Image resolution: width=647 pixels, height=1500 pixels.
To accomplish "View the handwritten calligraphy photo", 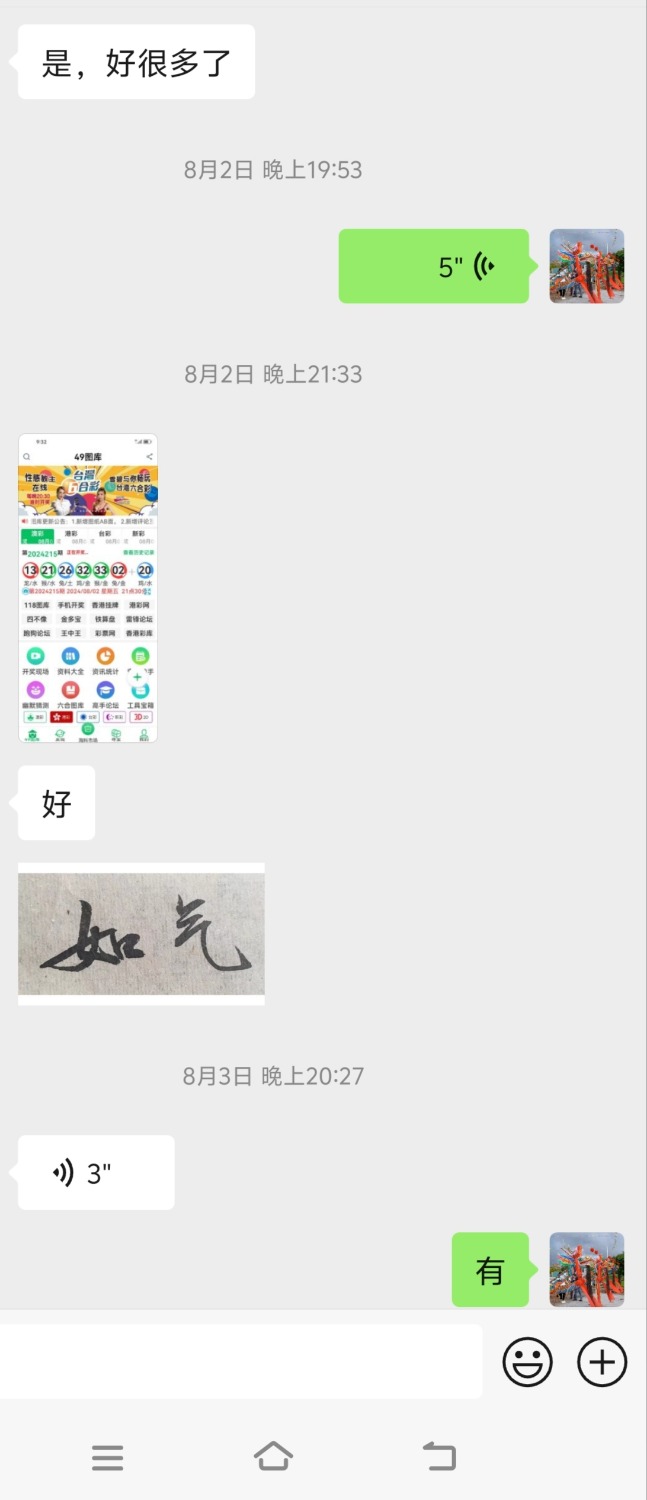I will [141, 934].
